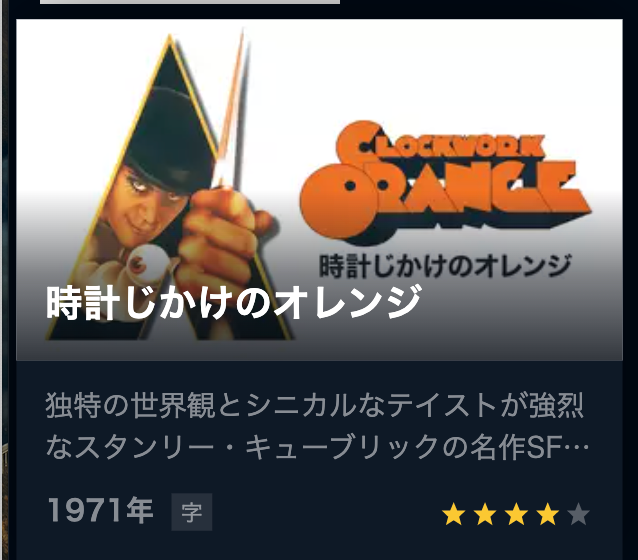The height and width of the screenshot is (560, 638).
Task: Open the 時計じかけのオレンジ movie card
Action: tap(319, 190)
